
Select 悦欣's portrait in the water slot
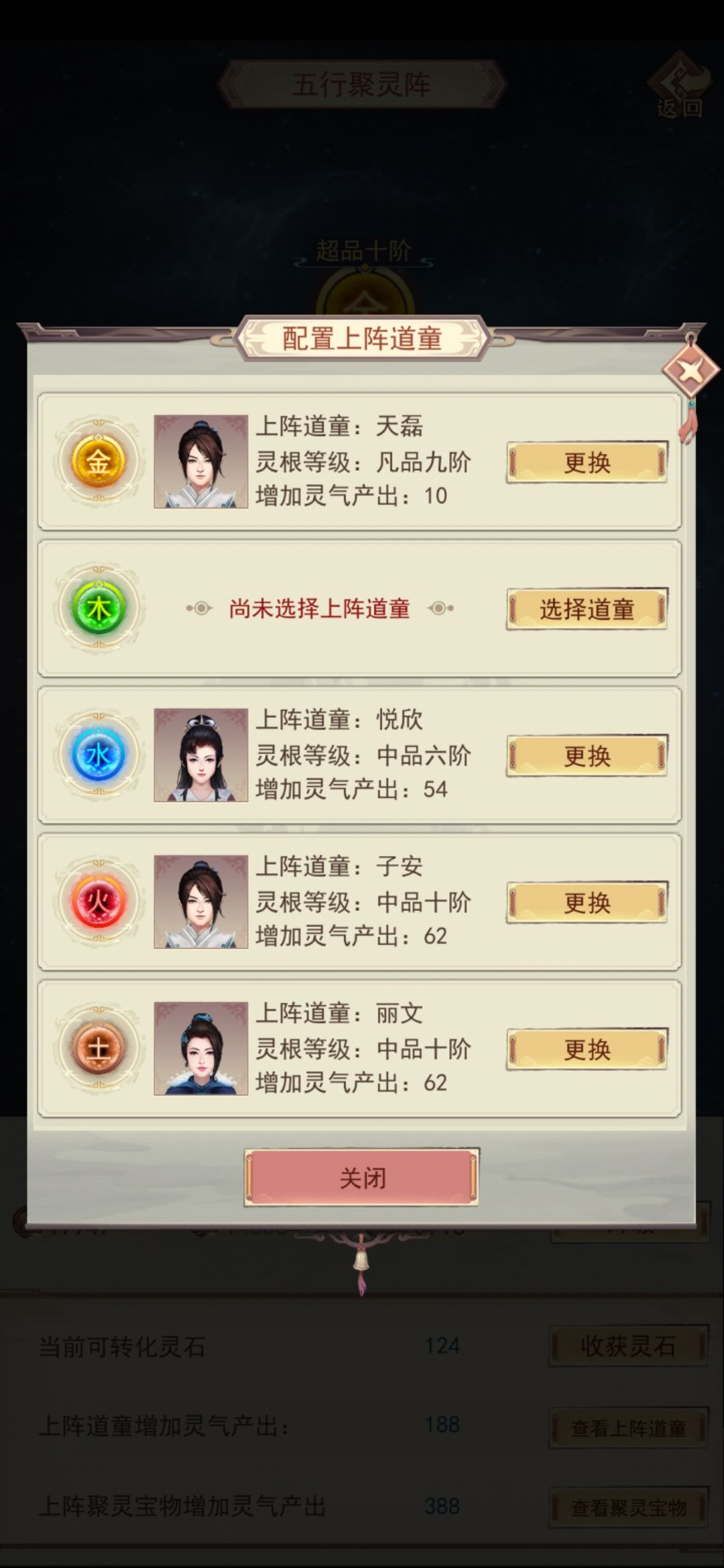click(201, 754)
